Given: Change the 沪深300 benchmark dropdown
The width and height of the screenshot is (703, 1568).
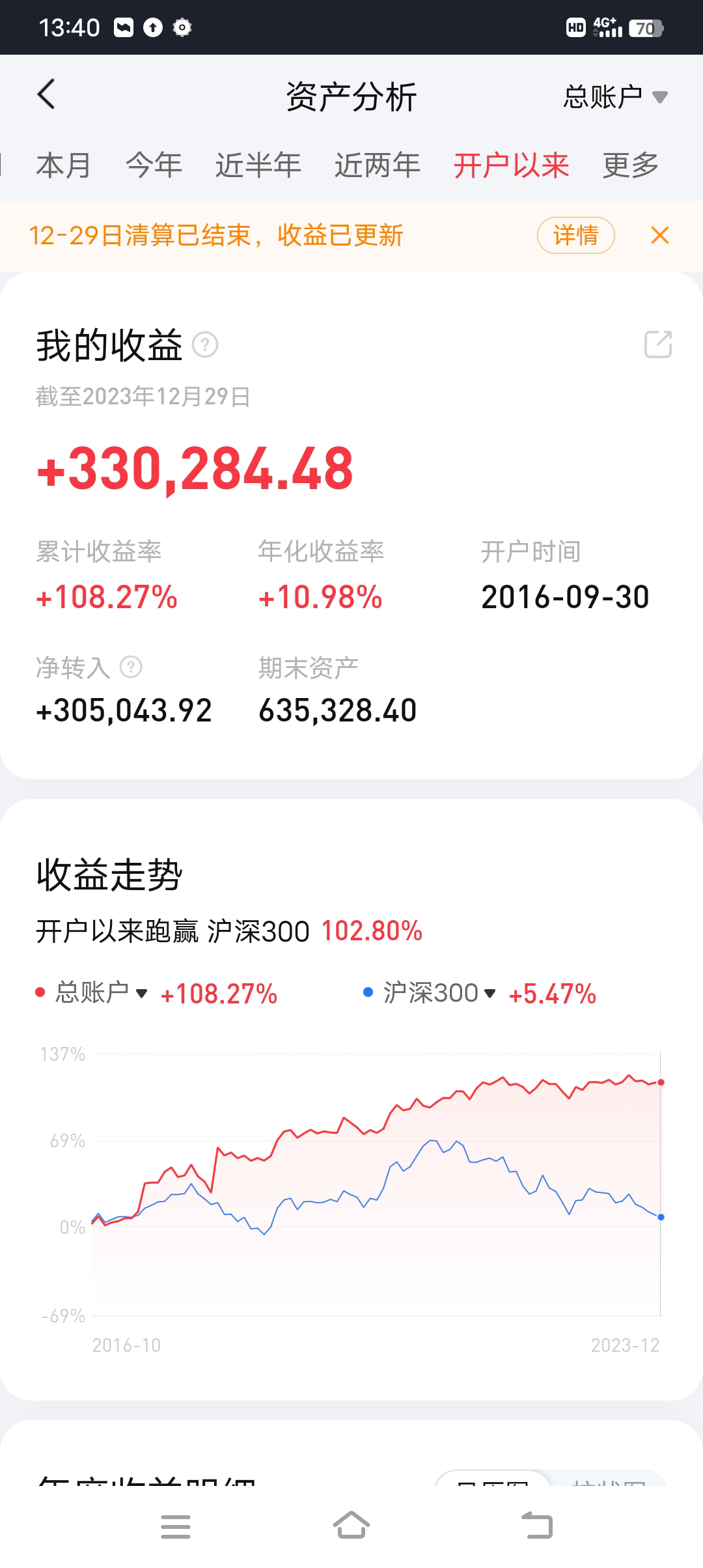Looking at the screenshot, I should pyautogui.click(x=439, y=993).
